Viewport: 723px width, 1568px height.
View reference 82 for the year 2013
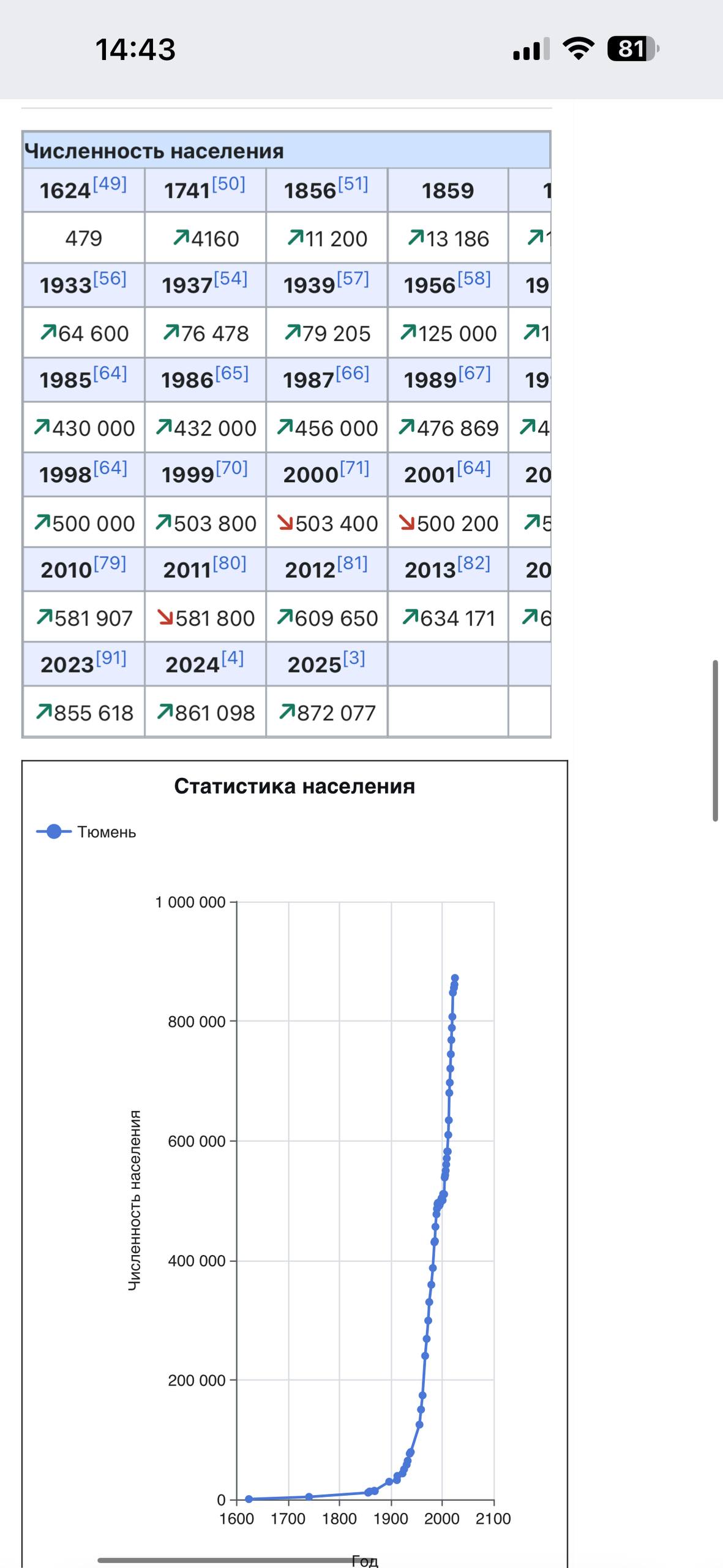tap(474, 563)
